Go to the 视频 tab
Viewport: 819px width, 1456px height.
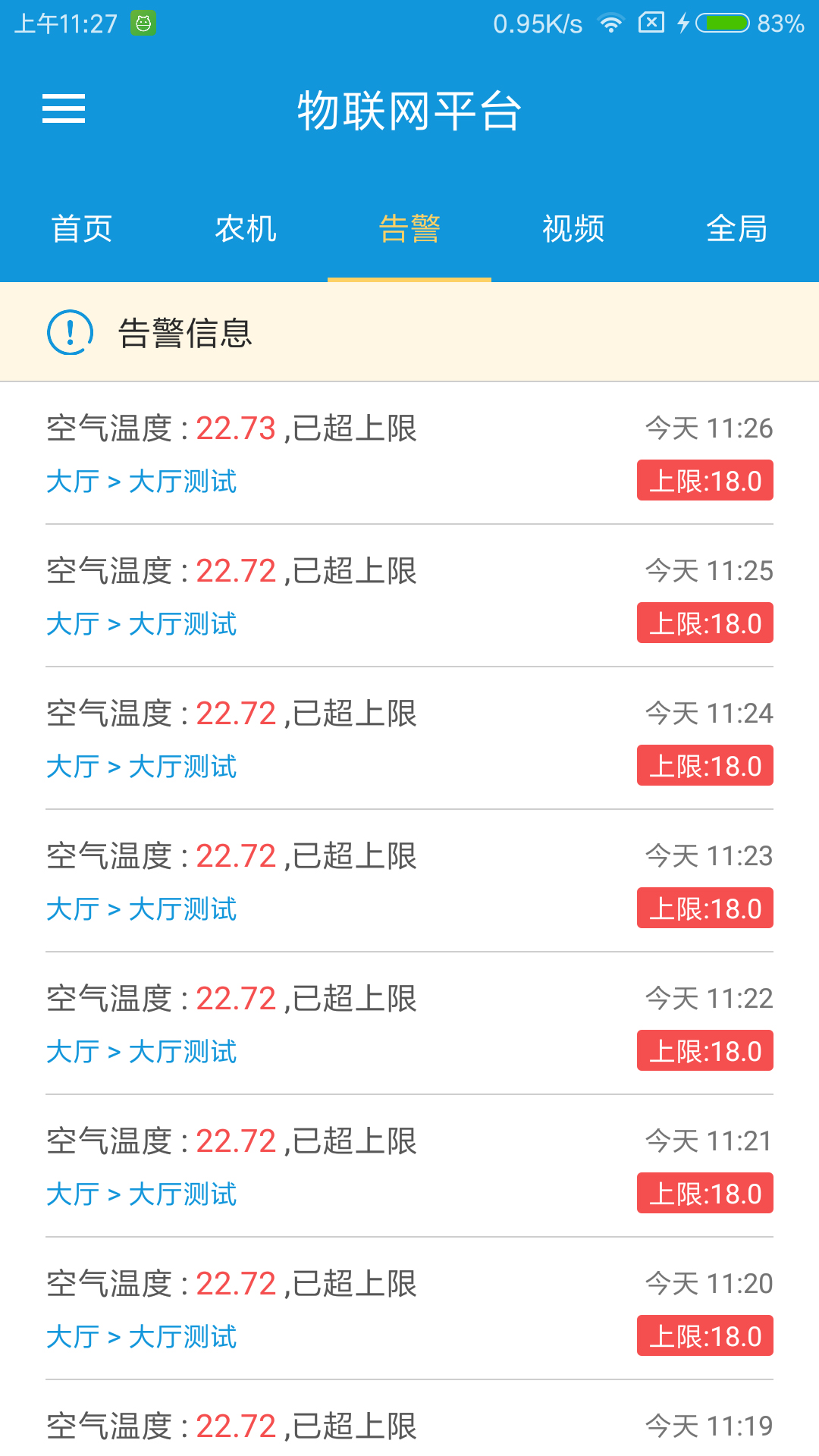[573, 229]
